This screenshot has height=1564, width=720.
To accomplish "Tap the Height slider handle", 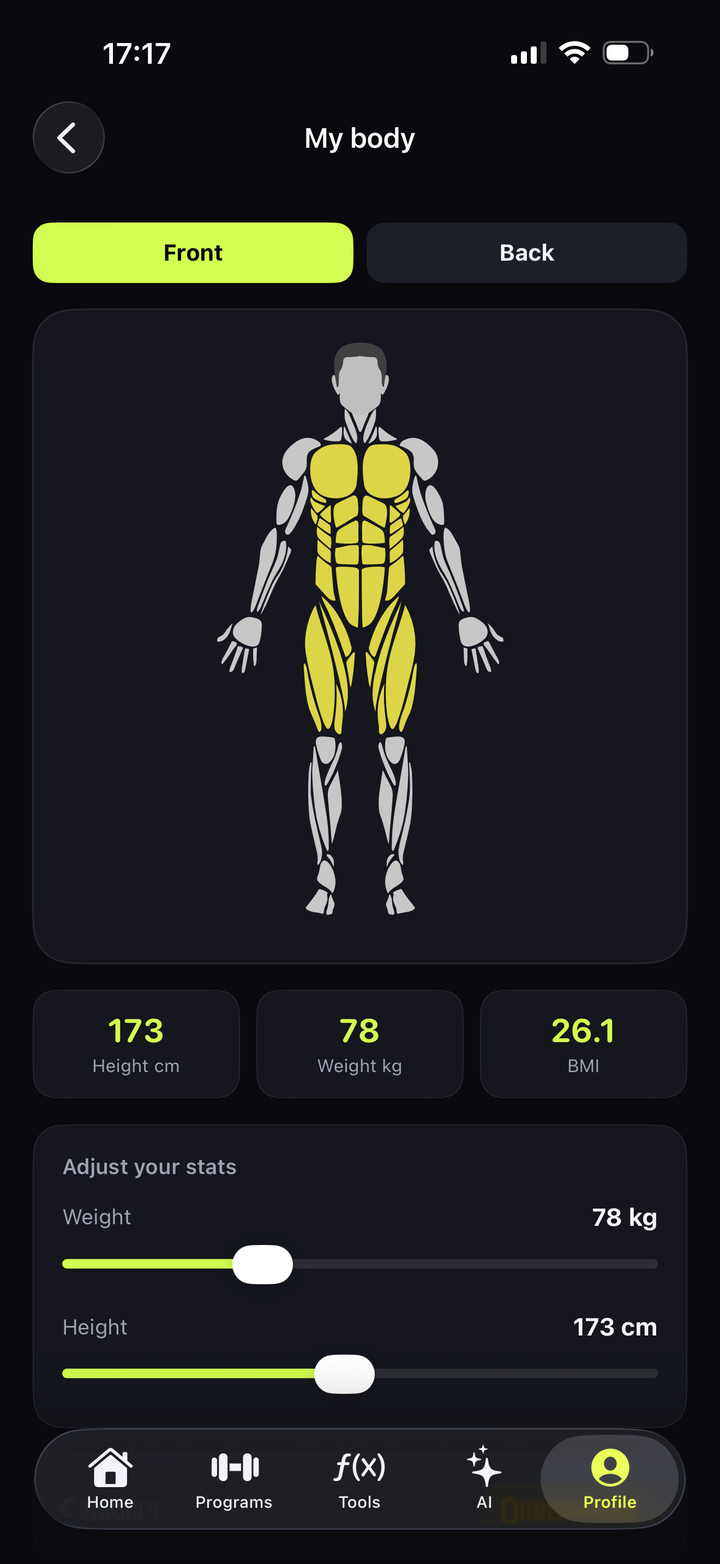I will [x=344, y=1374].
